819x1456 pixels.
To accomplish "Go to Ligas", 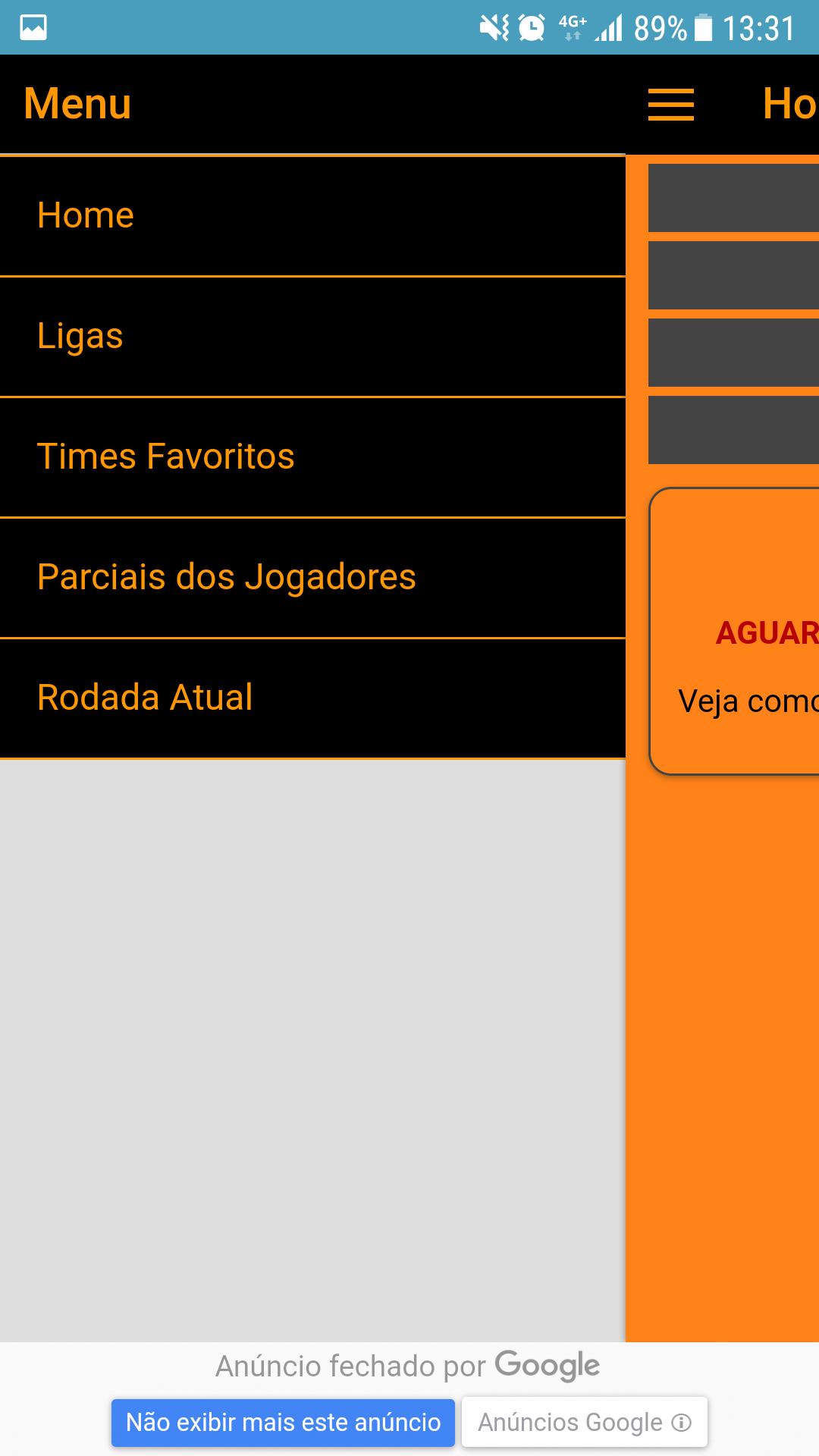I will 312,336.
